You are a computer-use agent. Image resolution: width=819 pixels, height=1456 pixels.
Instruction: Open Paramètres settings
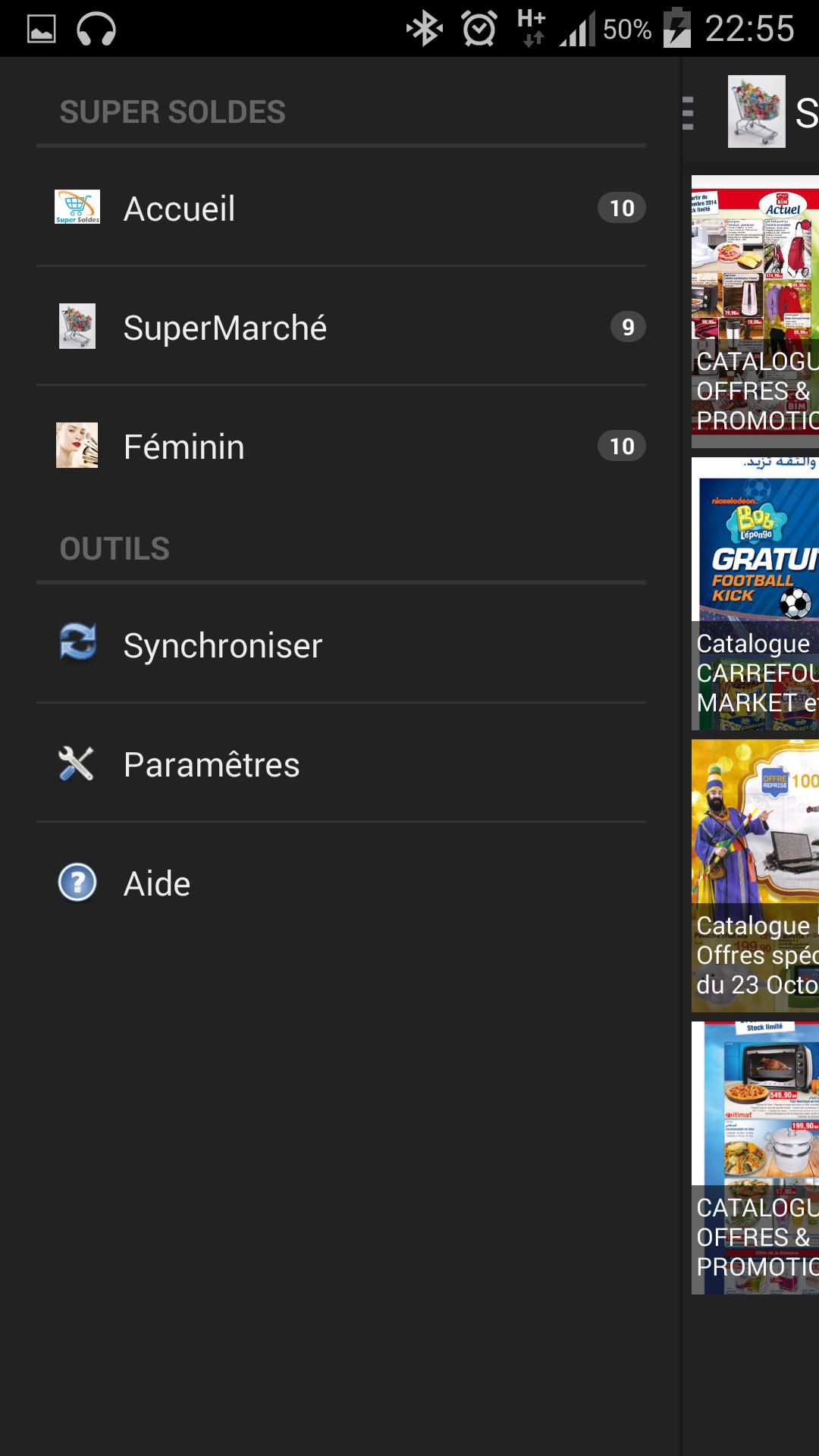pos(211,764)
